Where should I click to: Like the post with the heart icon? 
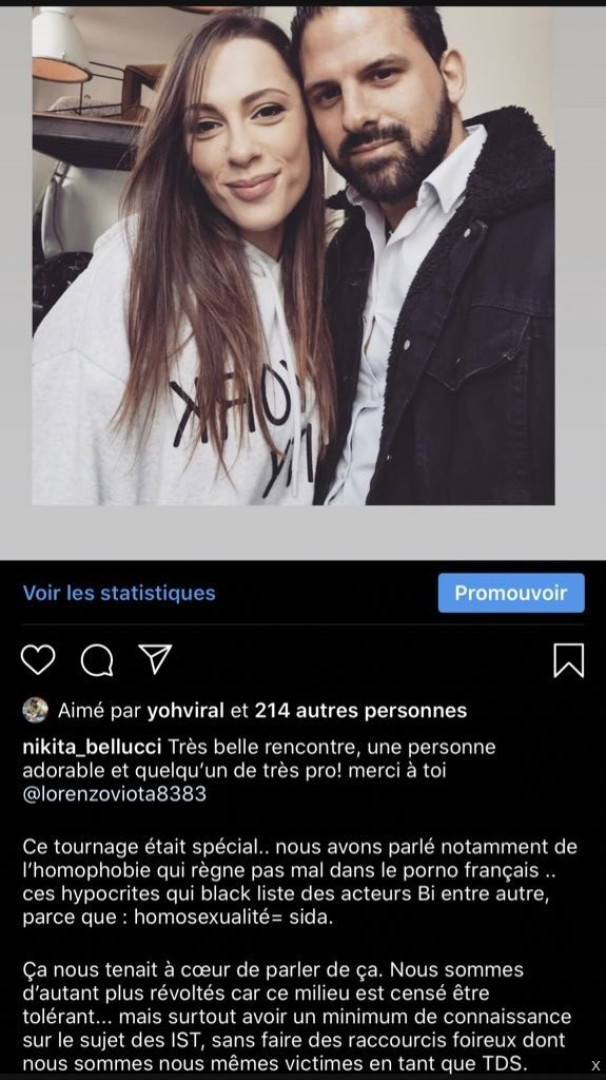point(38,660)
